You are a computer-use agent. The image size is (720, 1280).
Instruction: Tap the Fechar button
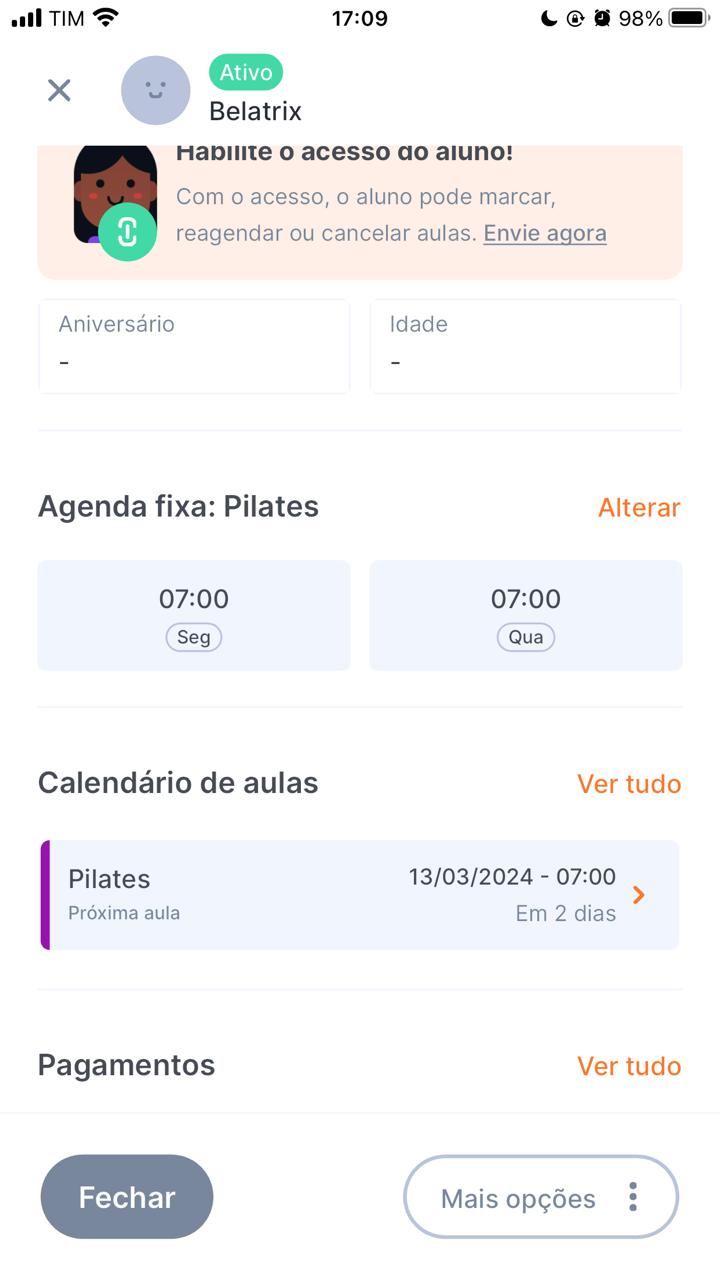tap(127, 1197)
